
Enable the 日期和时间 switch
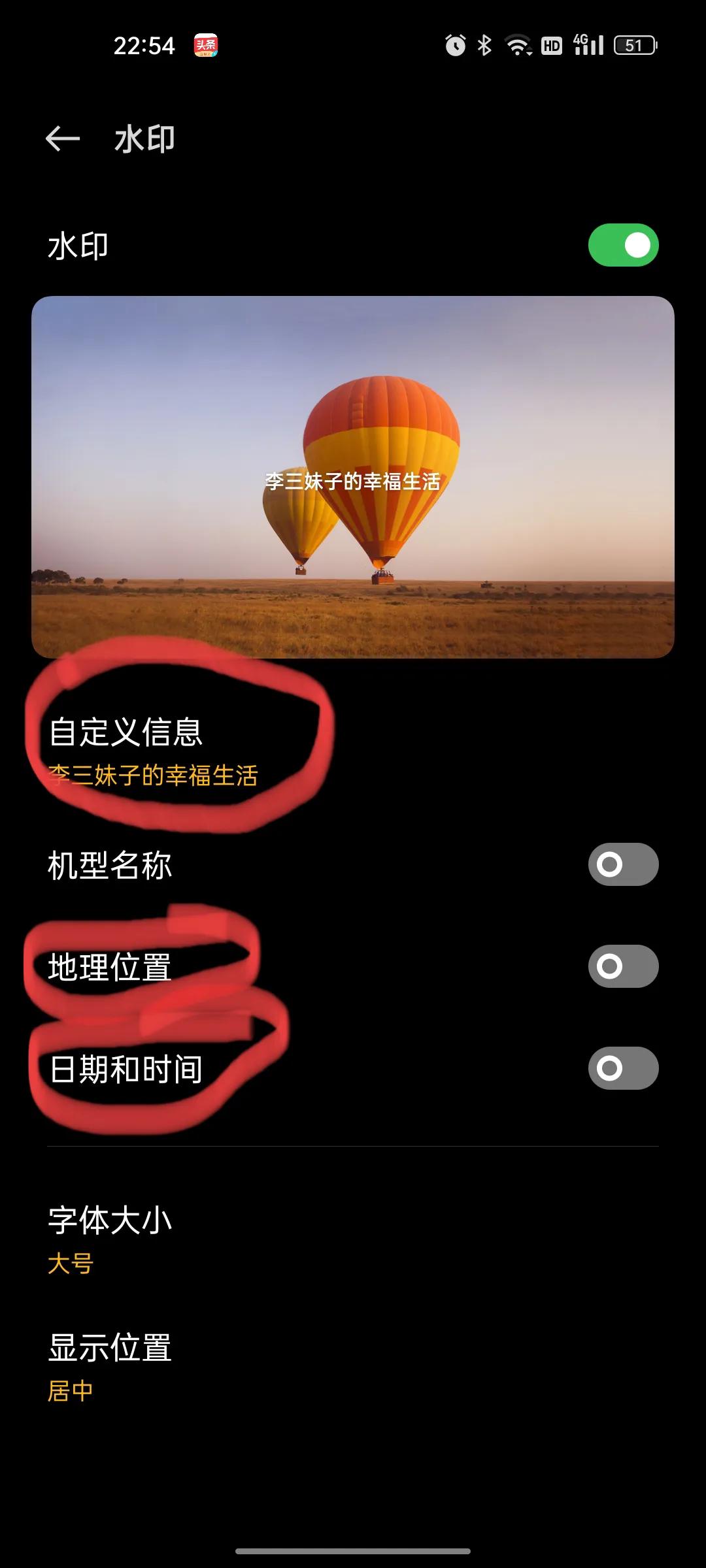click(x=623, y=1068)
